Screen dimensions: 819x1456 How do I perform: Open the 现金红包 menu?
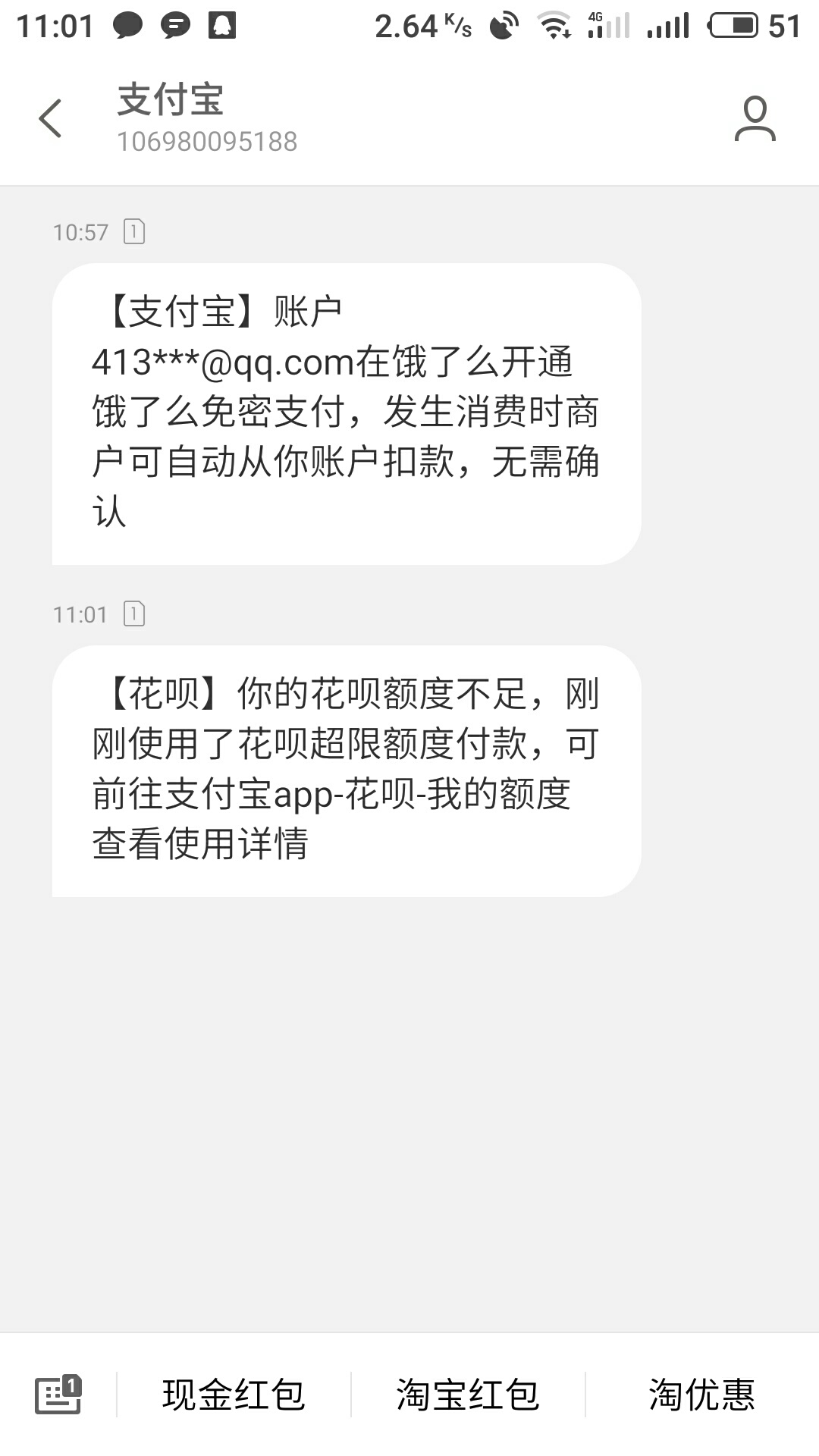pyautogui.click(x=234, y=1394)
